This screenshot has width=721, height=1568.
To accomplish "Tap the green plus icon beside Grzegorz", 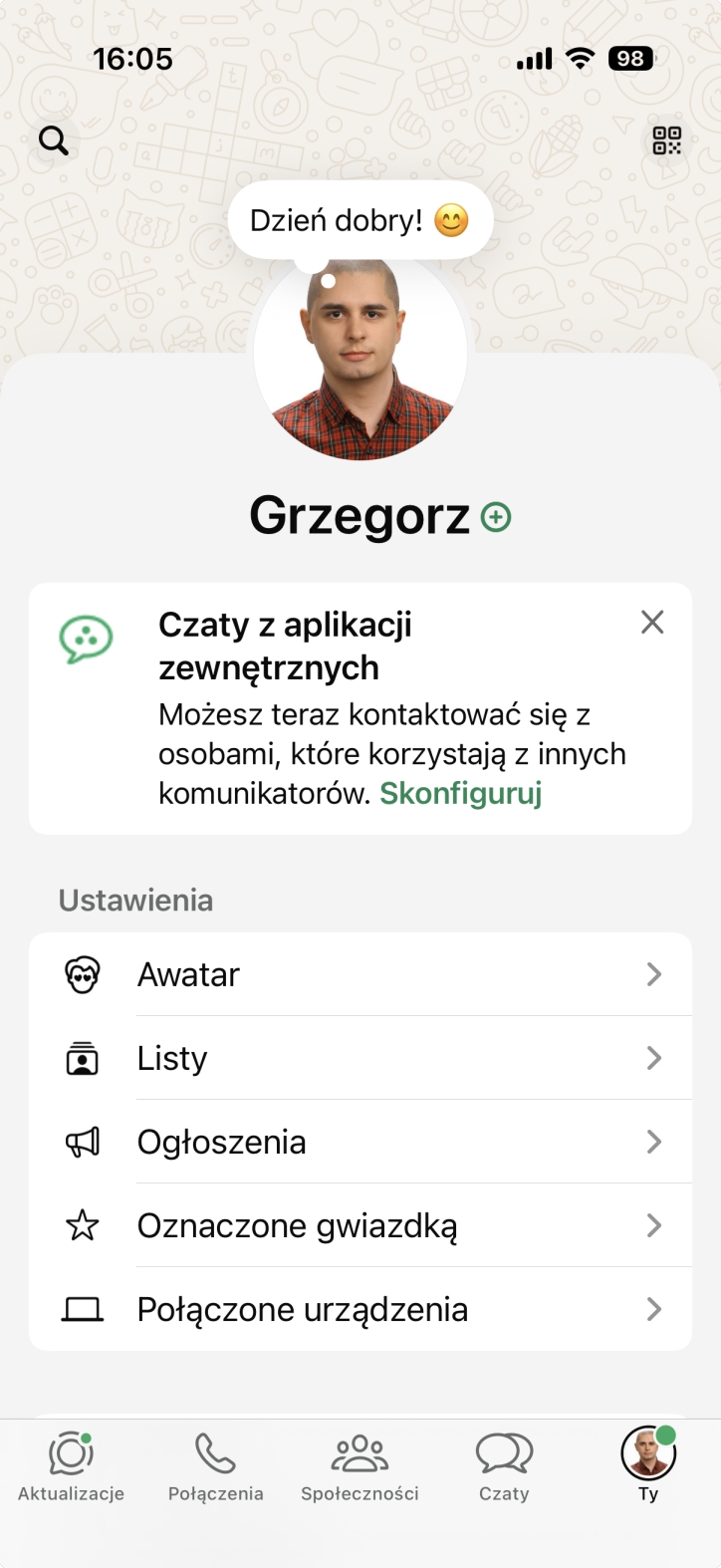I will [x=496, y=517].
